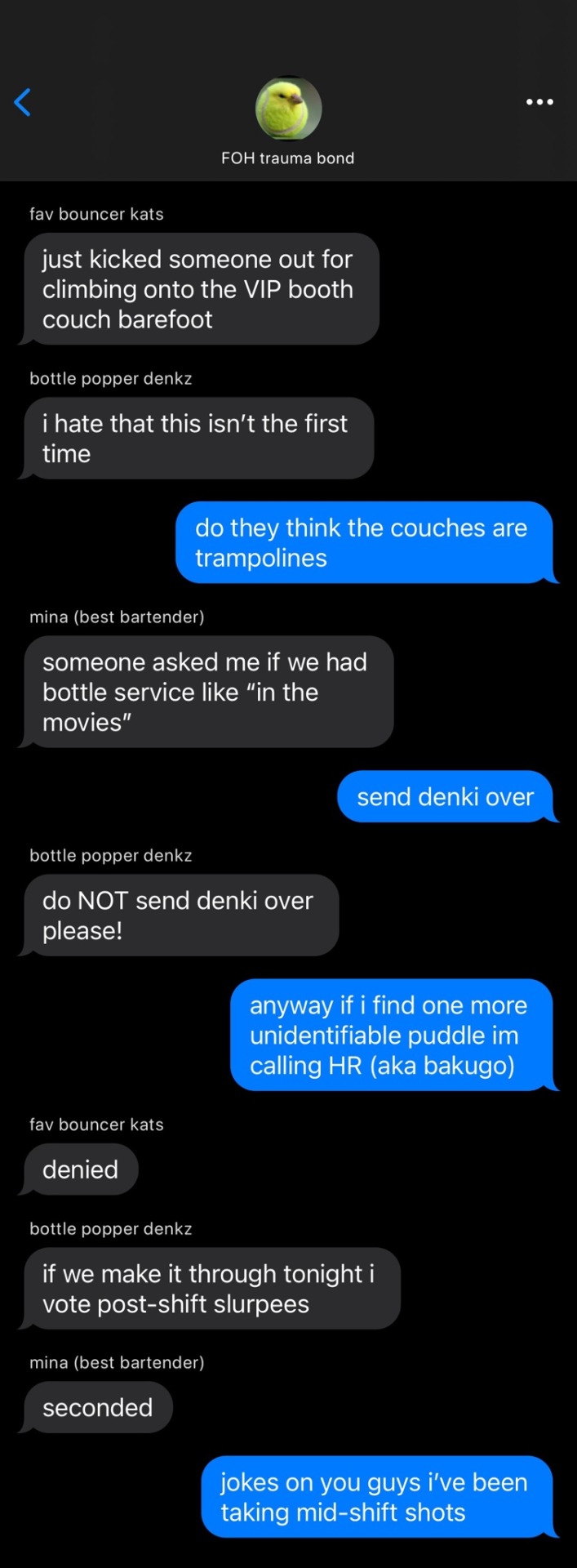Image resolution: width=577 pixels, height=1568 pixels.
Task: Open the three-dot overflow menu
Action: pos(539,102)
